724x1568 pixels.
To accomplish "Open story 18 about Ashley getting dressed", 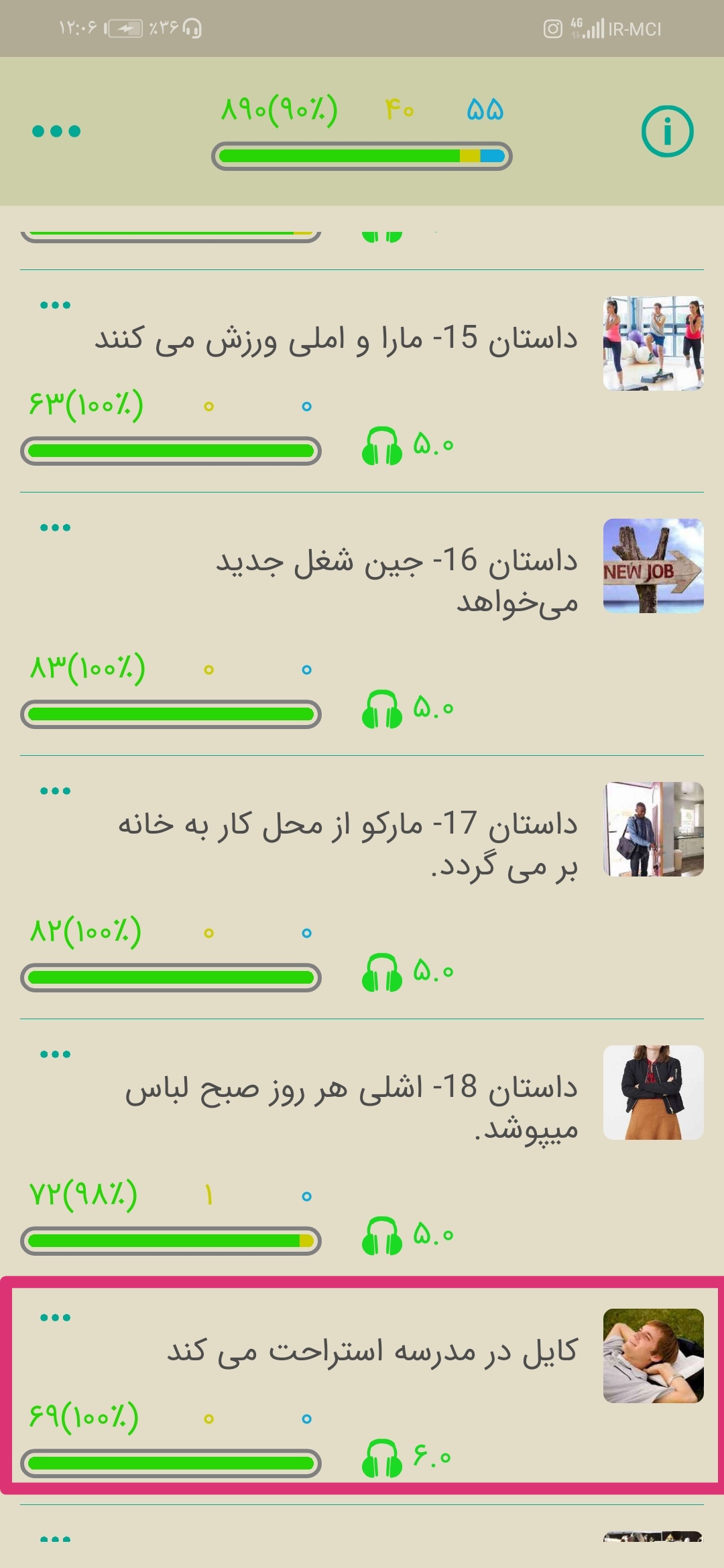I will click(x=352, y=1106).
